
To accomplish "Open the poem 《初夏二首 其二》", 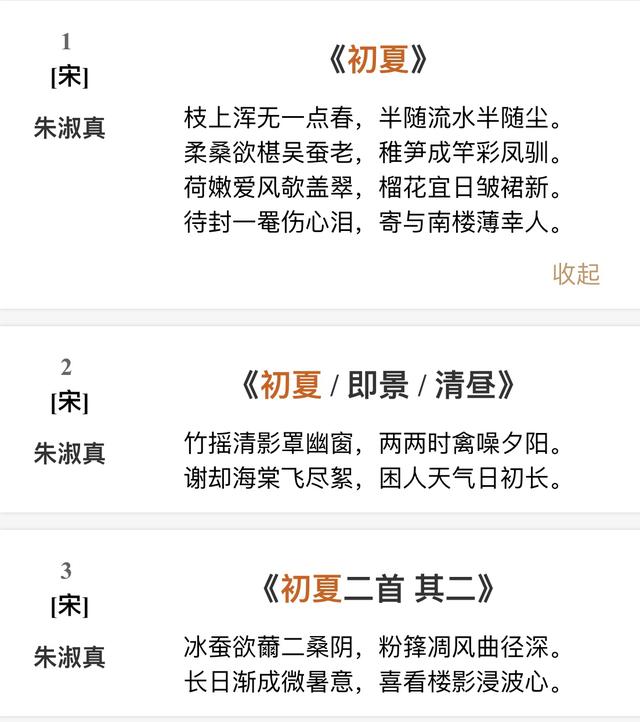I will (x=377, y=589).
